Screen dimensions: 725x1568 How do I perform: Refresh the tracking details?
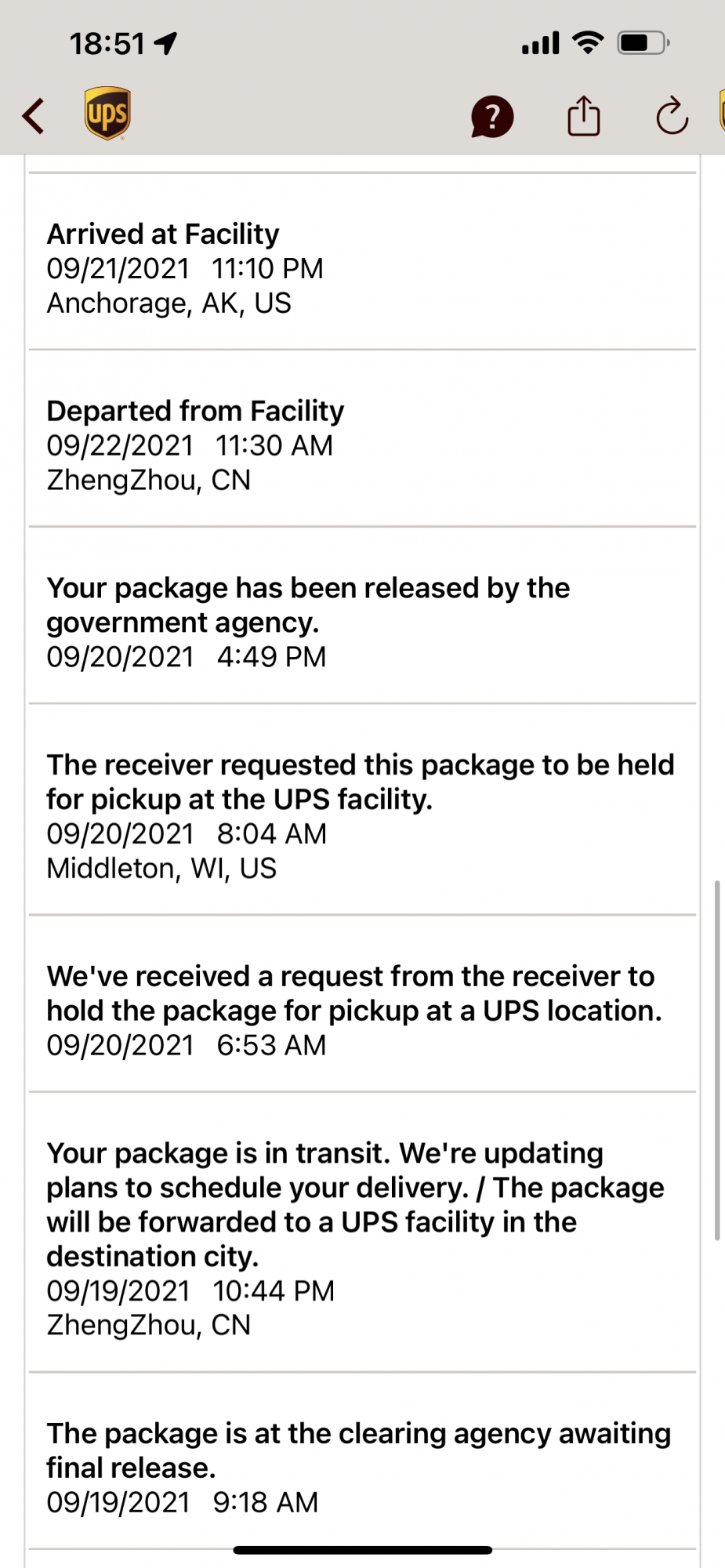click(x=672, y=117)
